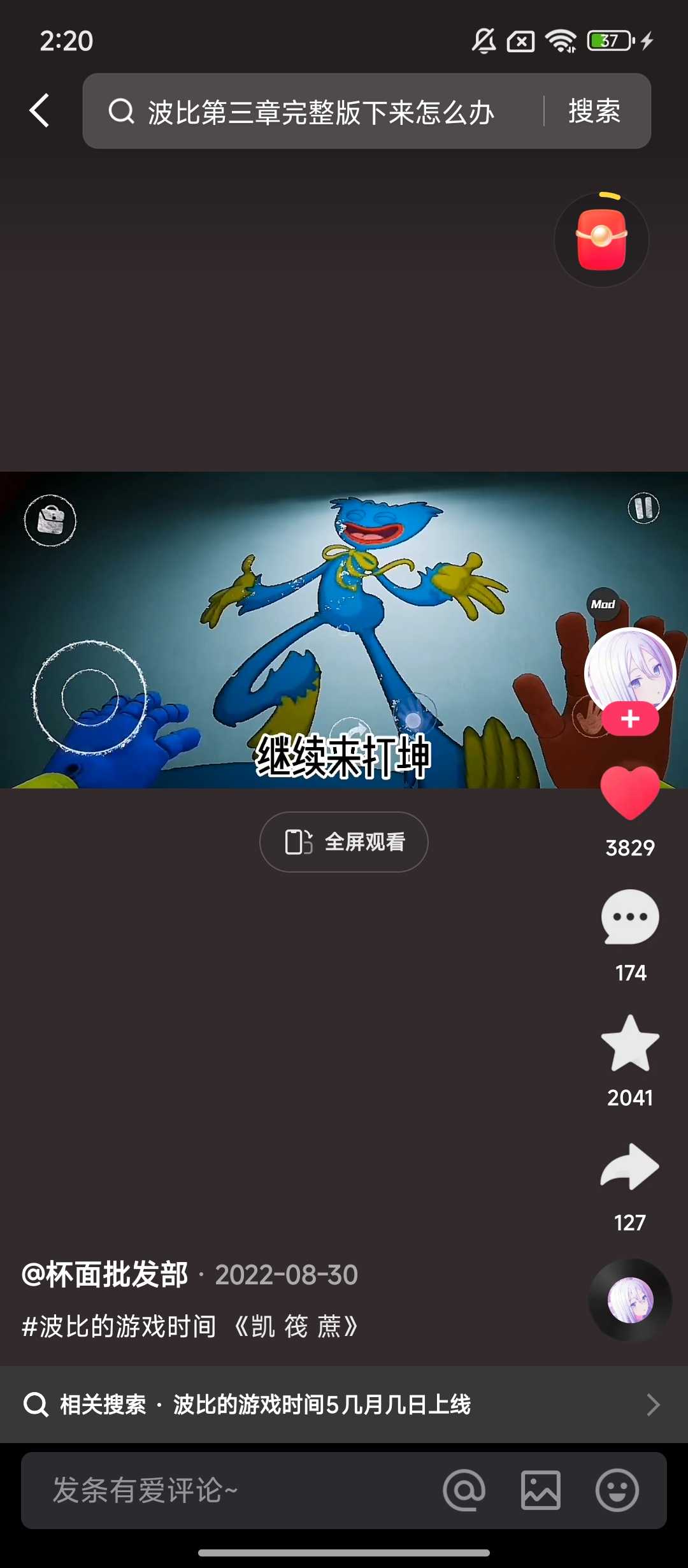This screenshot has width=688, height=1568.
Task: Open related search 波比的游戏时间5几月几日上线
Action: tap(322, 1404)
